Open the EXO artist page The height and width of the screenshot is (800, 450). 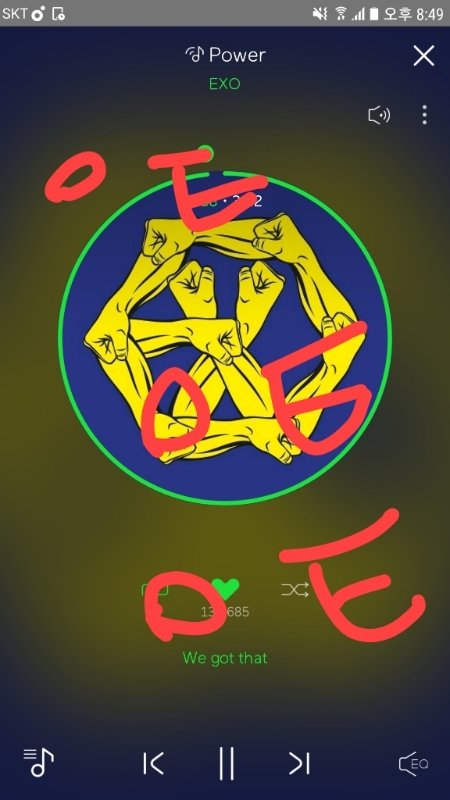click(x=224, y=84)
